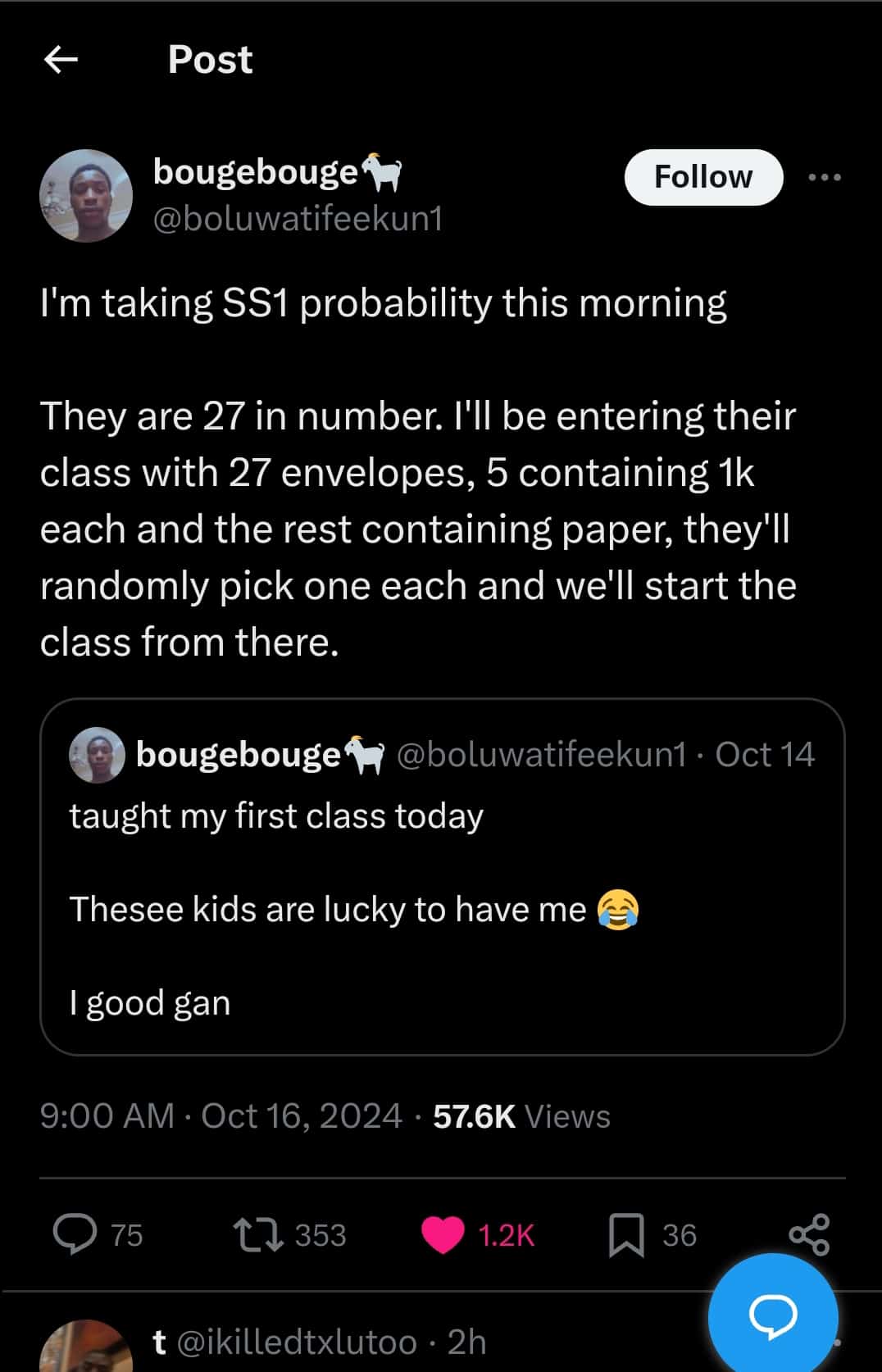Go back using the arrow icon
The width and height of the screenshot is (882, 1372).
pyautogui.click(x=61, y=59)
